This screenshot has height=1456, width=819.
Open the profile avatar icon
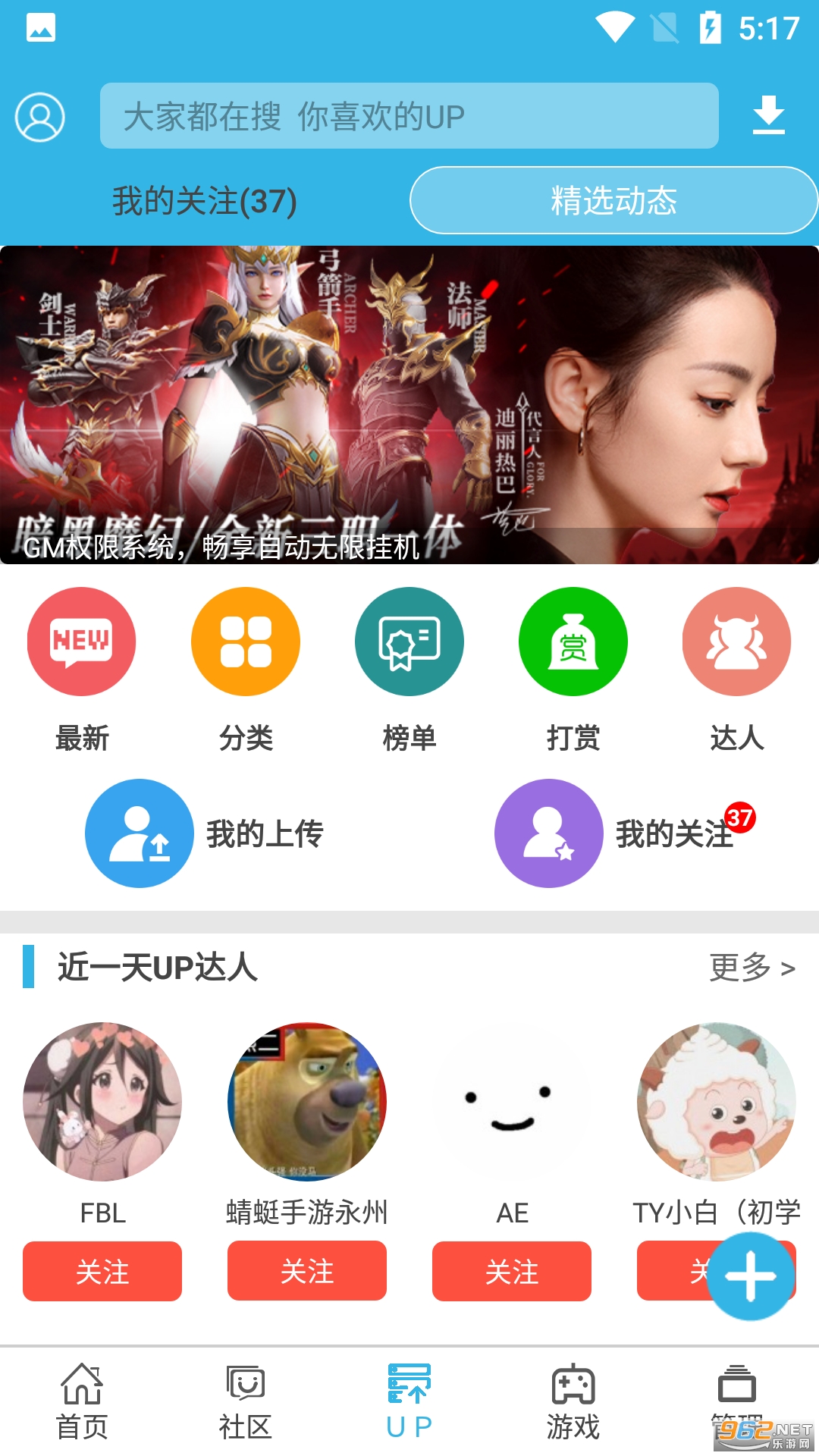39,117
